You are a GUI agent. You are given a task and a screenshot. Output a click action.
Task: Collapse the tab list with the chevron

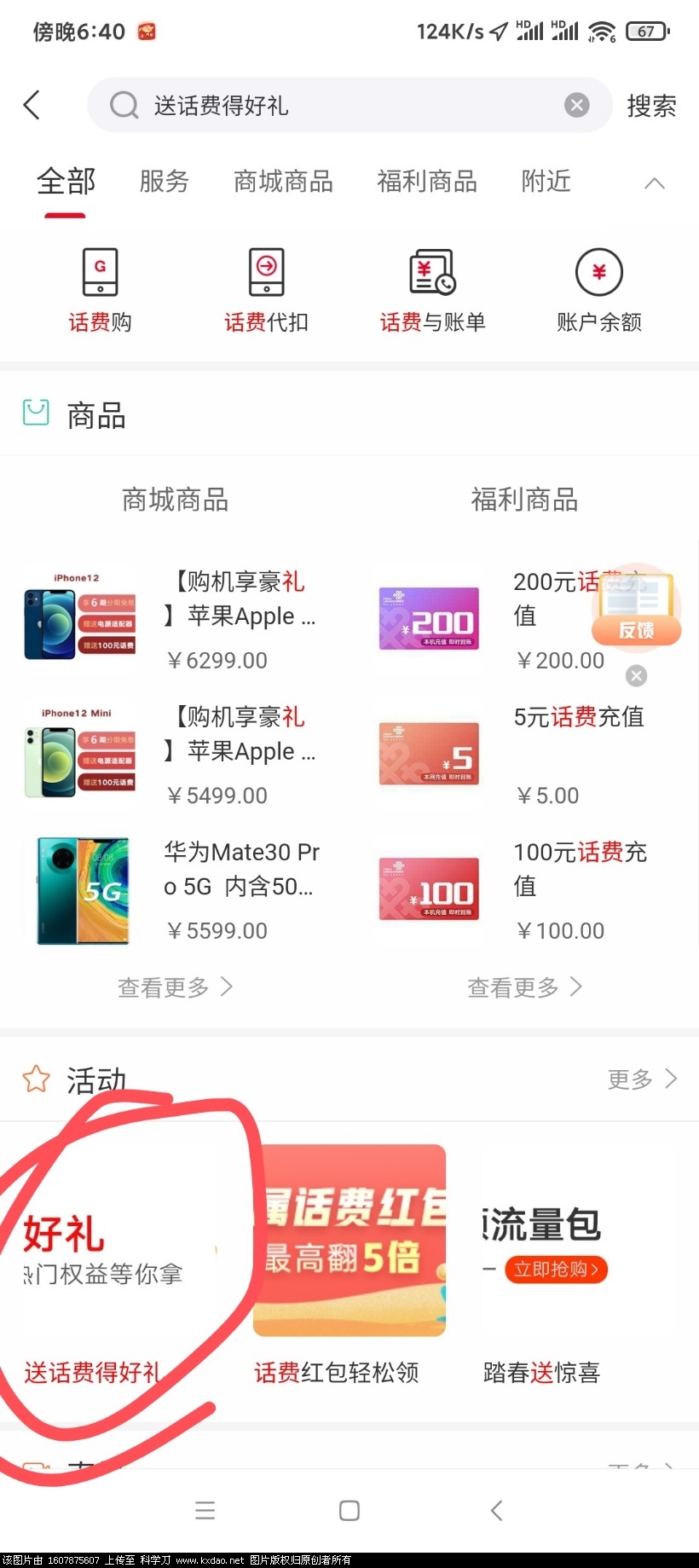pyautogui.click(x=654, y=182)
